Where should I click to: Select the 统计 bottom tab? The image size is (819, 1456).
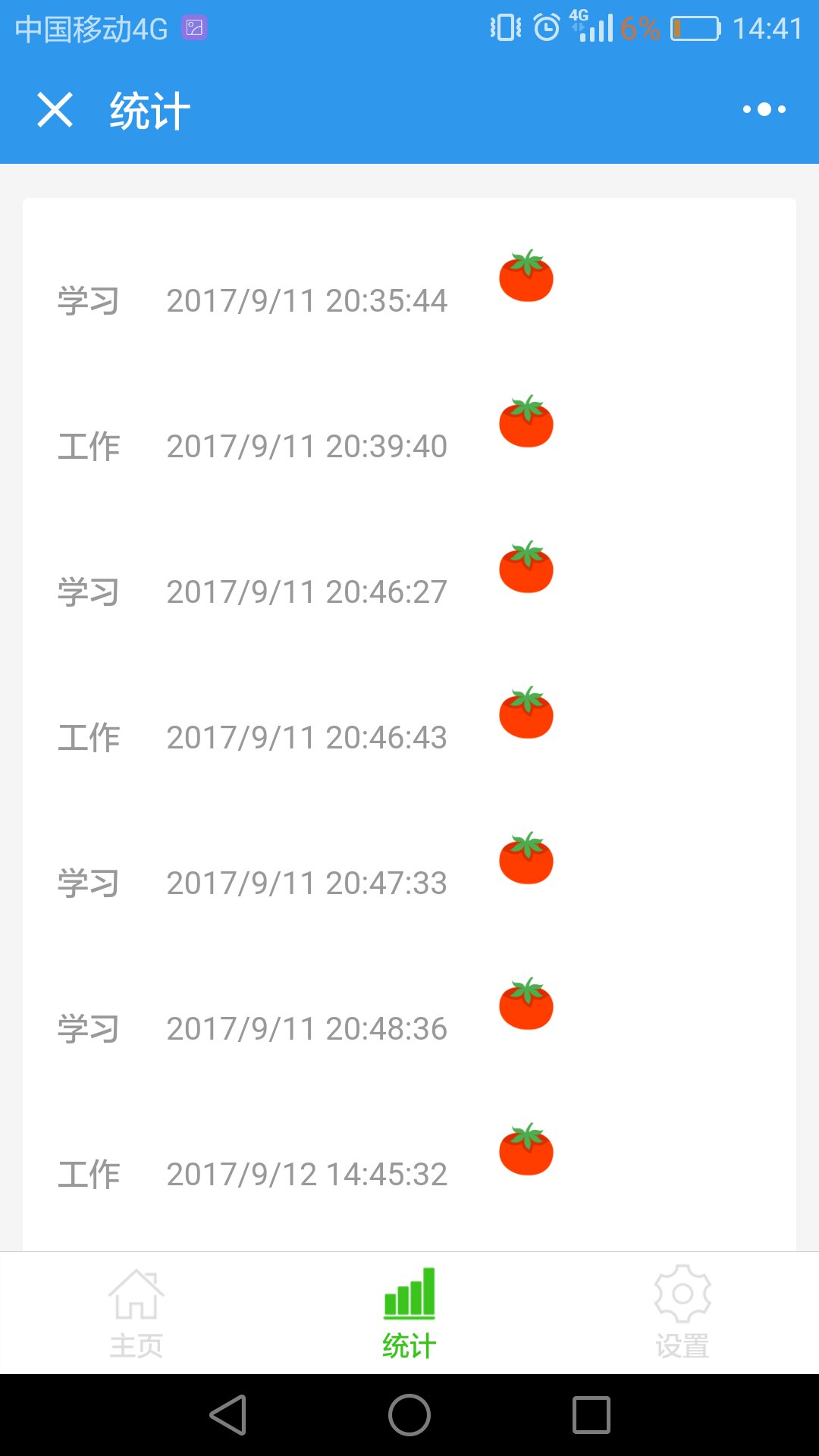(409, 1313)
